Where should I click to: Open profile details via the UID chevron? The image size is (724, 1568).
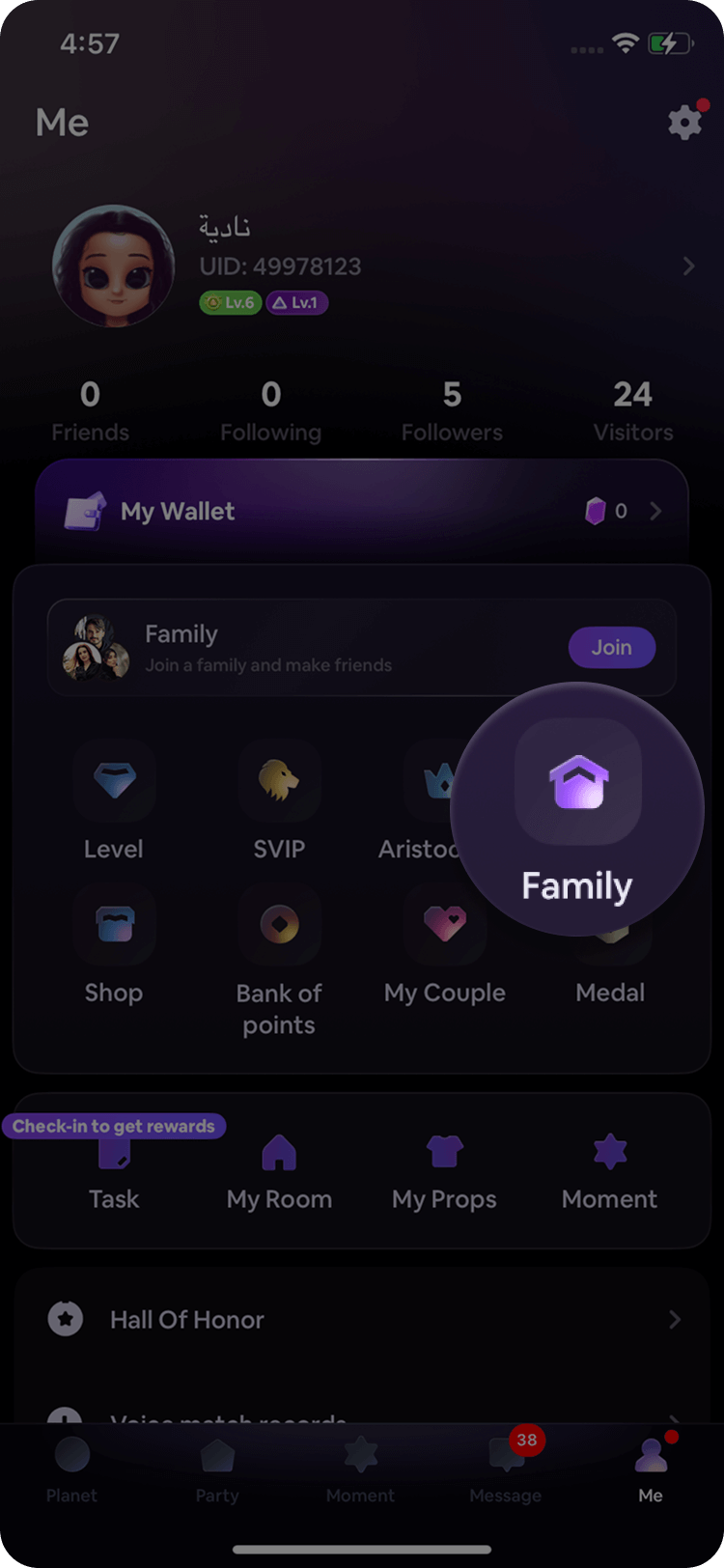click(688, 266)
